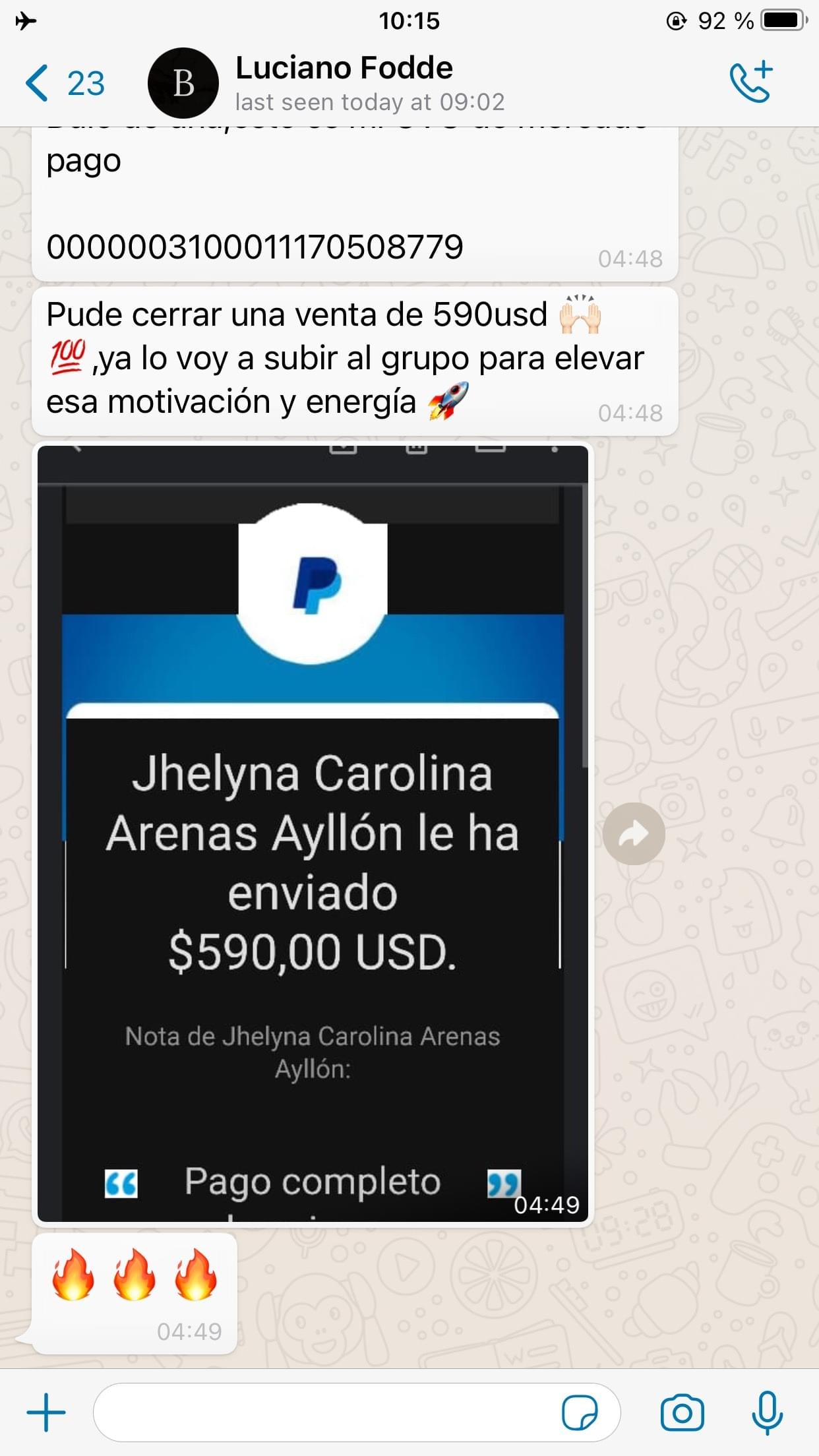The image size is (819, 1456).
Task: Open the camera to take photo
Action: click(682, 1412)
